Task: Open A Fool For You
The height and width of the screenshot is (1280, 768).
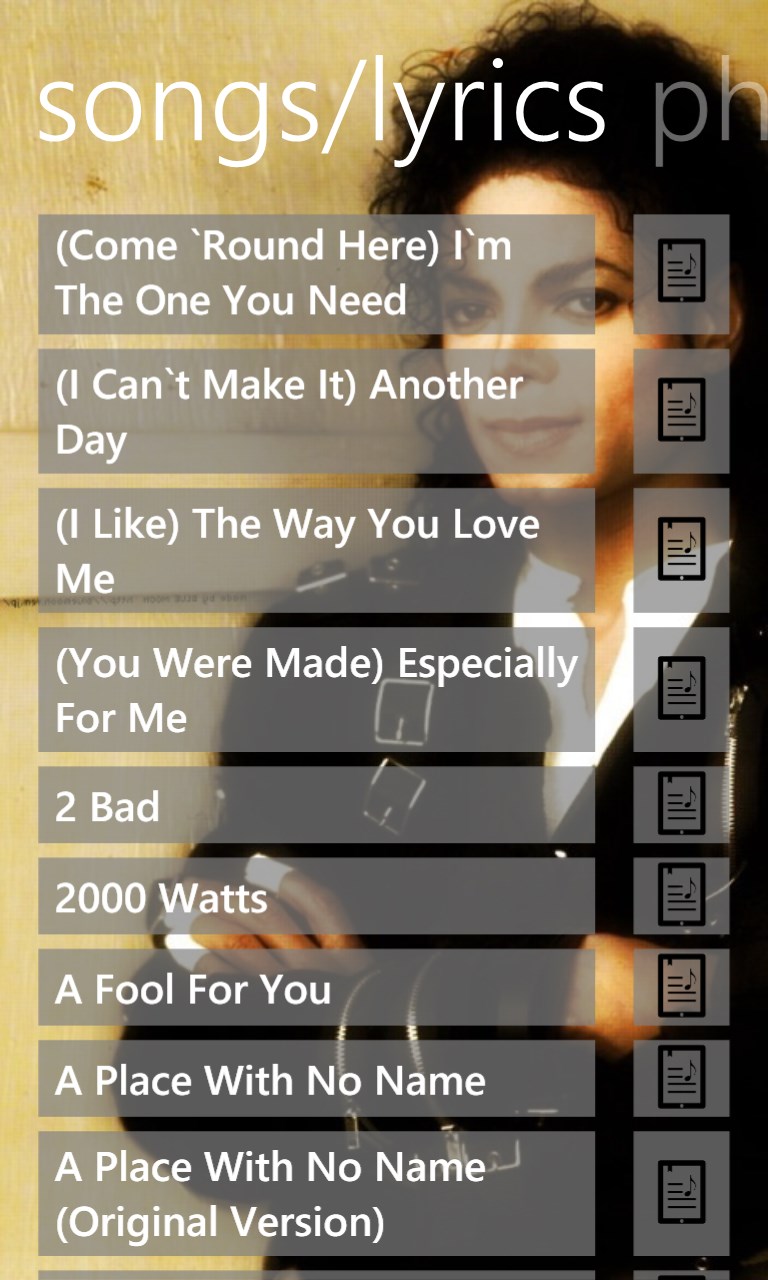Action: [316, 987]
